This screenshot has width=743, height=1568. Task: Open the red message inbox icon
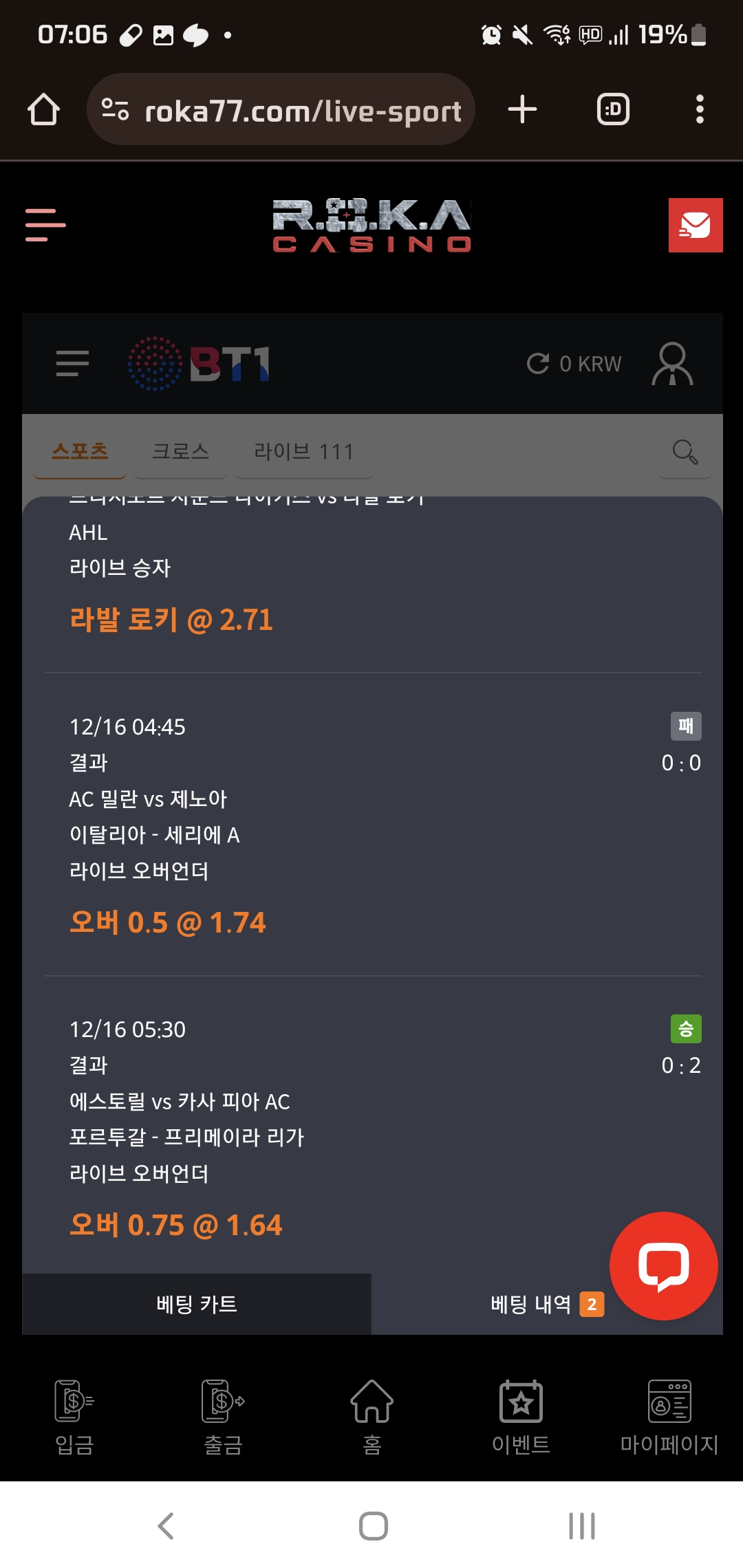[695, 226]
